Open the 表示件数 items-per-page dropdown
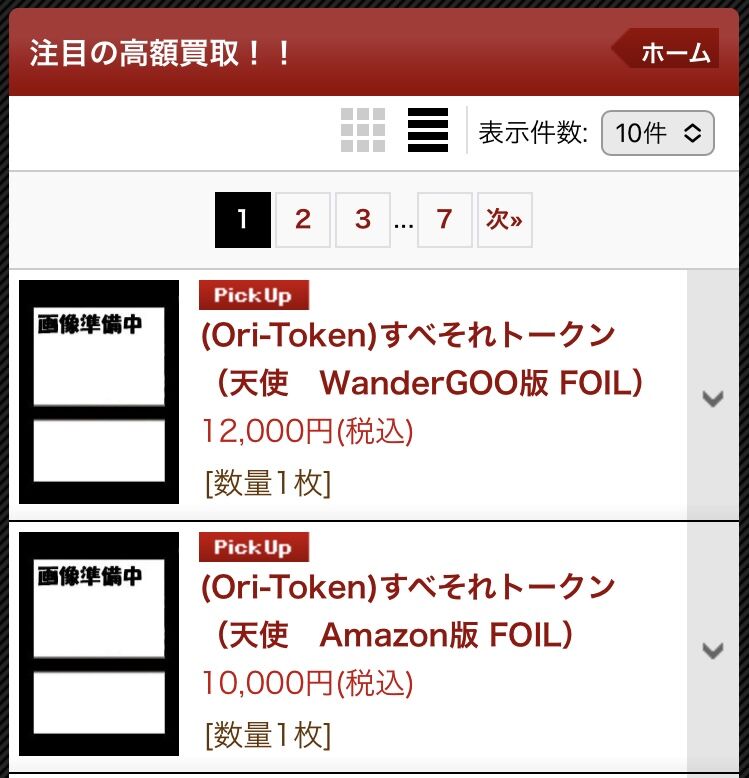The width and height of the screenshot is (749, 778). (x=657, y=131)
